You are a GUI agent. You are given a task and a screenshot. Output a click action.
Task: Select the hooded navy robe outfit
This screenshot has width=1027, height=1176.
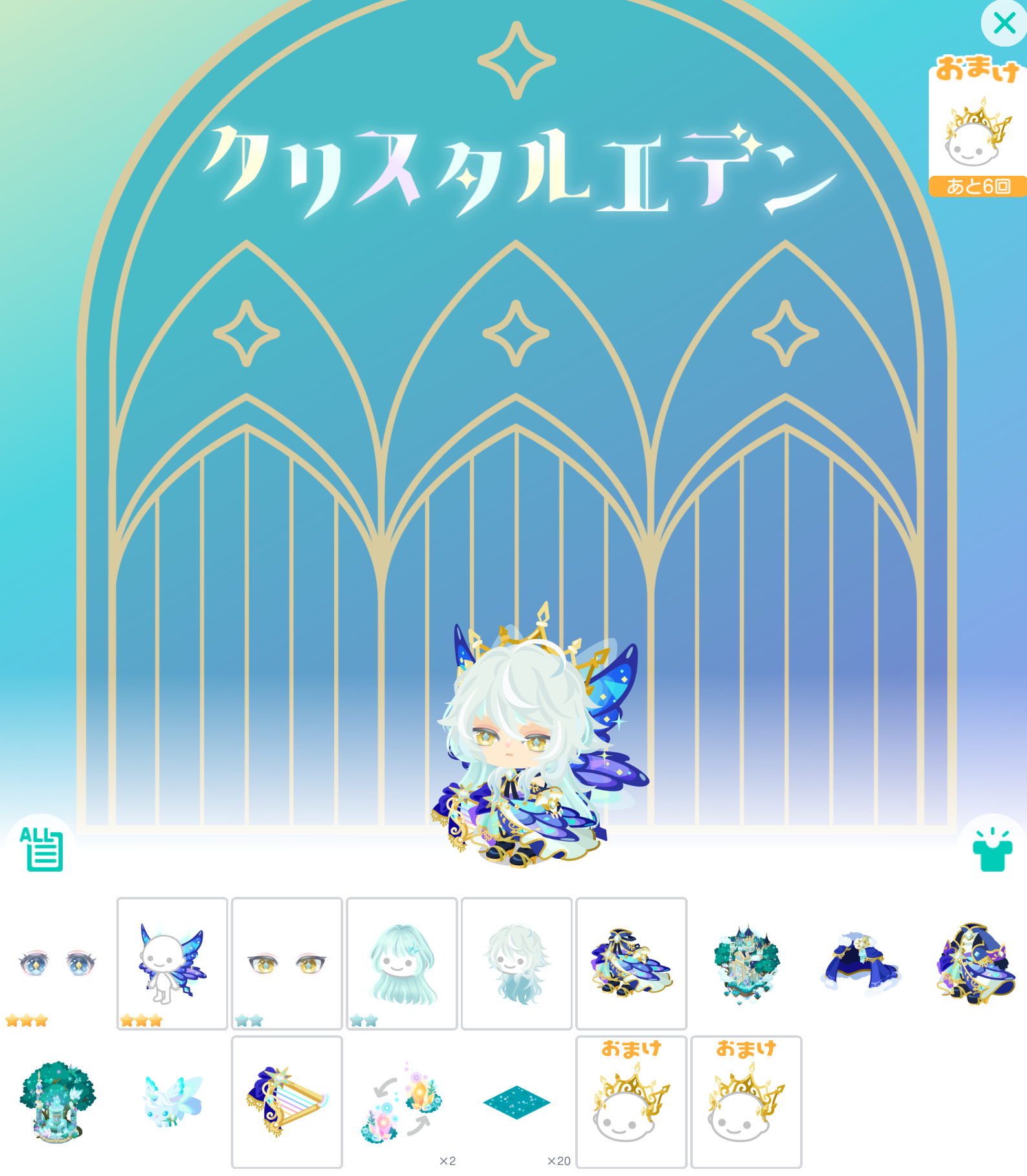click(975, 963)
